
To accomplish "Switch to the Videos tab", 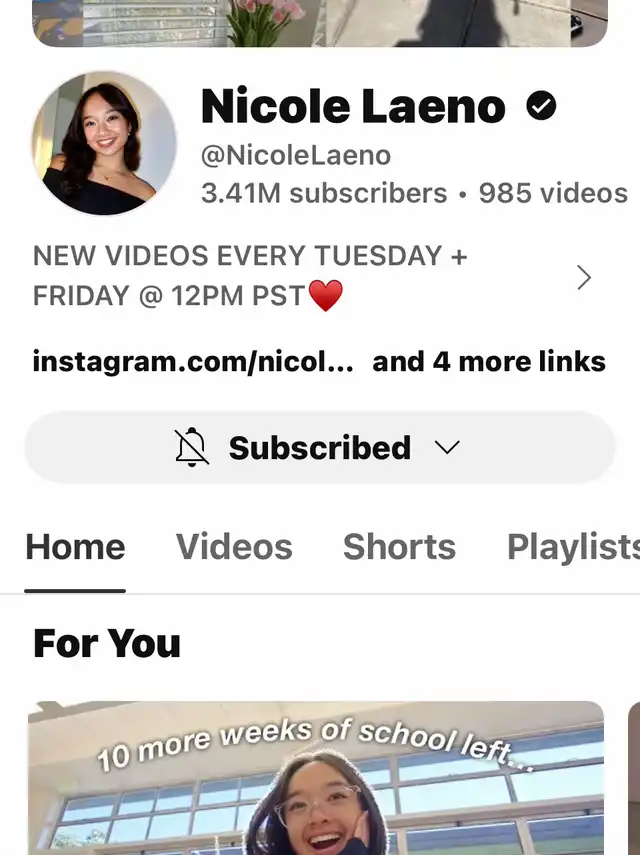I will click(234, 547).
